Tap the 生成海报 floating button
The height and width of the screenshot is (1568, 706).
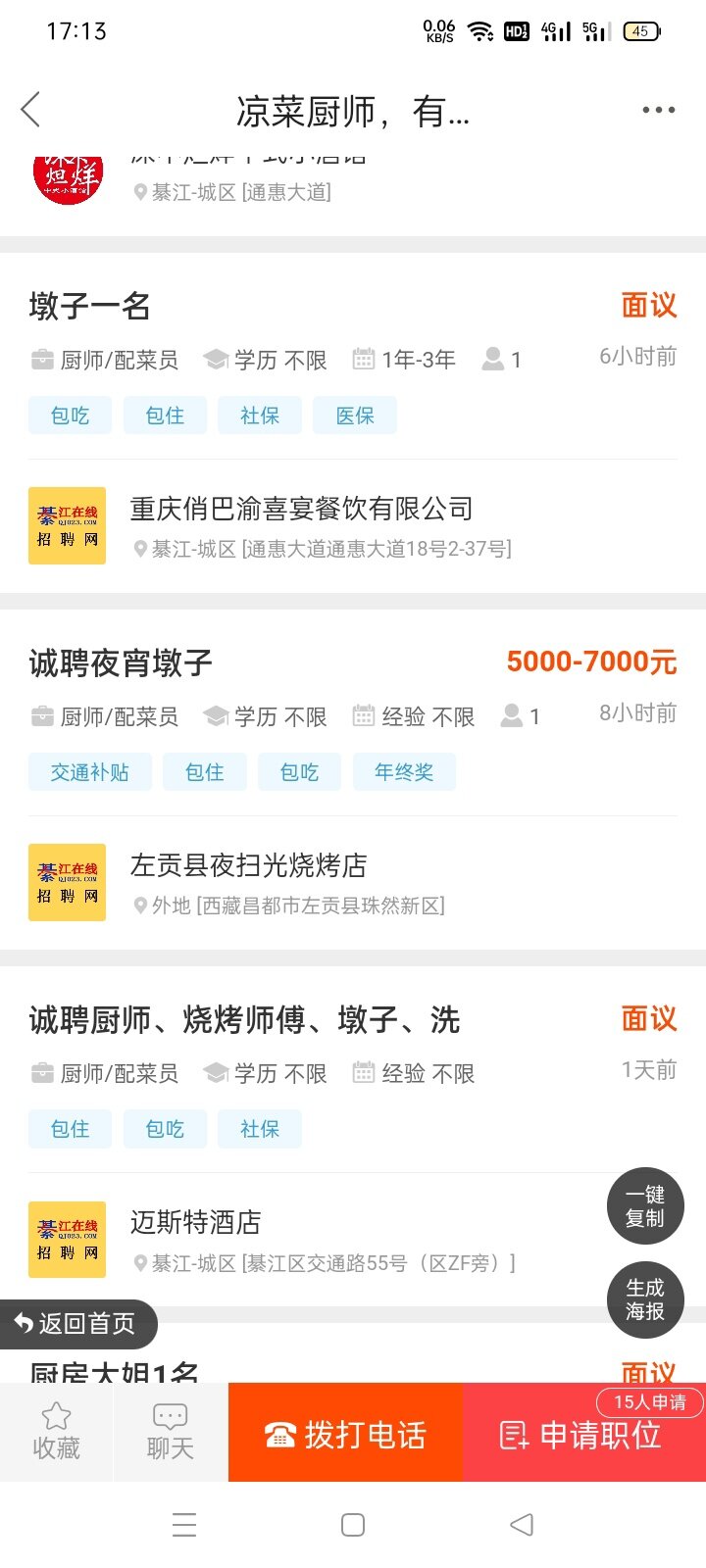645,1299
